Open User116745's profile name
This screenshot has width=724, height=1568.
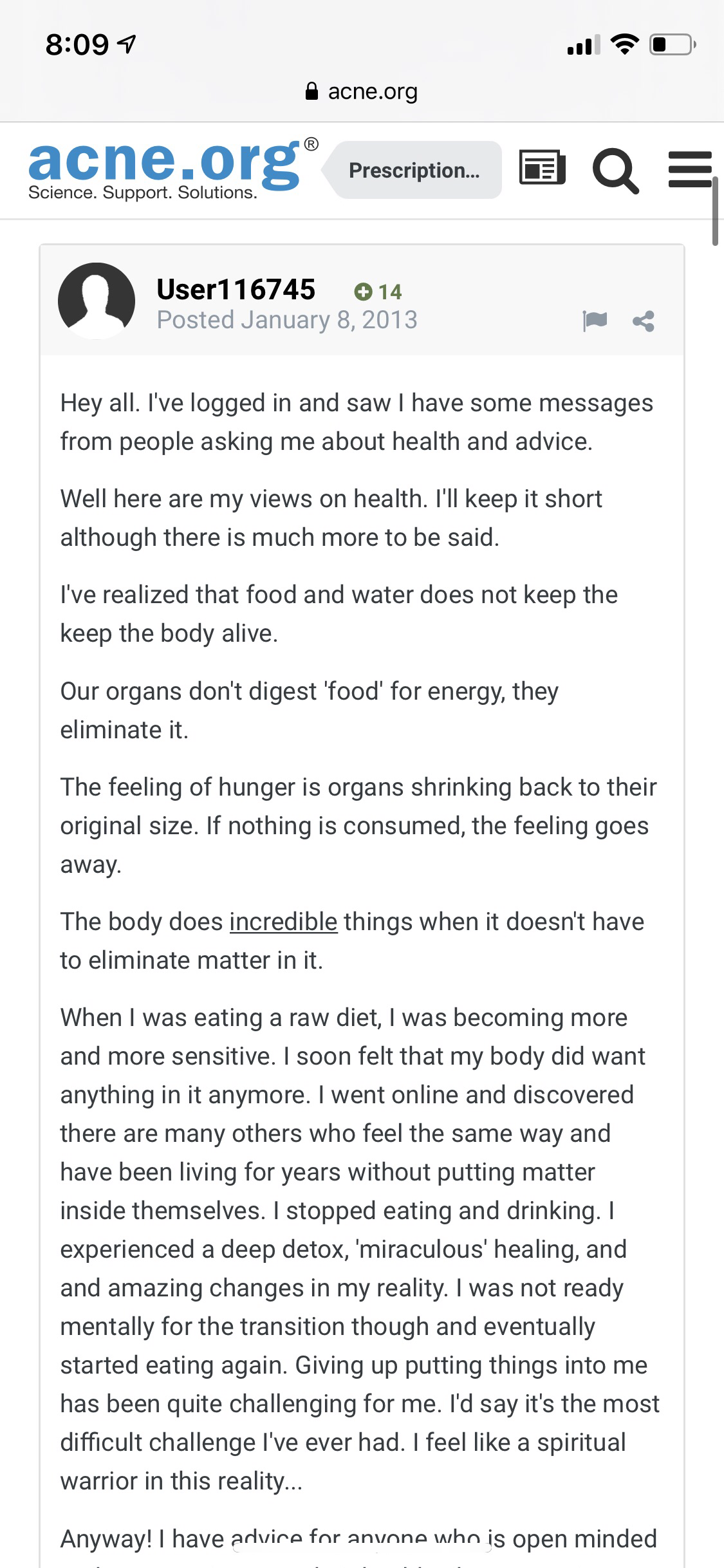(236, 290)
